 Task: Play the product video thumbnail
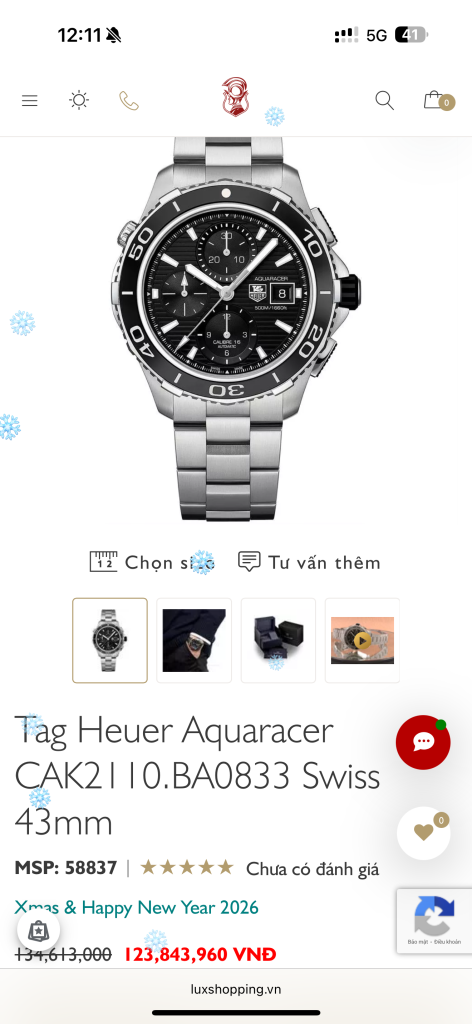(362, 640)
